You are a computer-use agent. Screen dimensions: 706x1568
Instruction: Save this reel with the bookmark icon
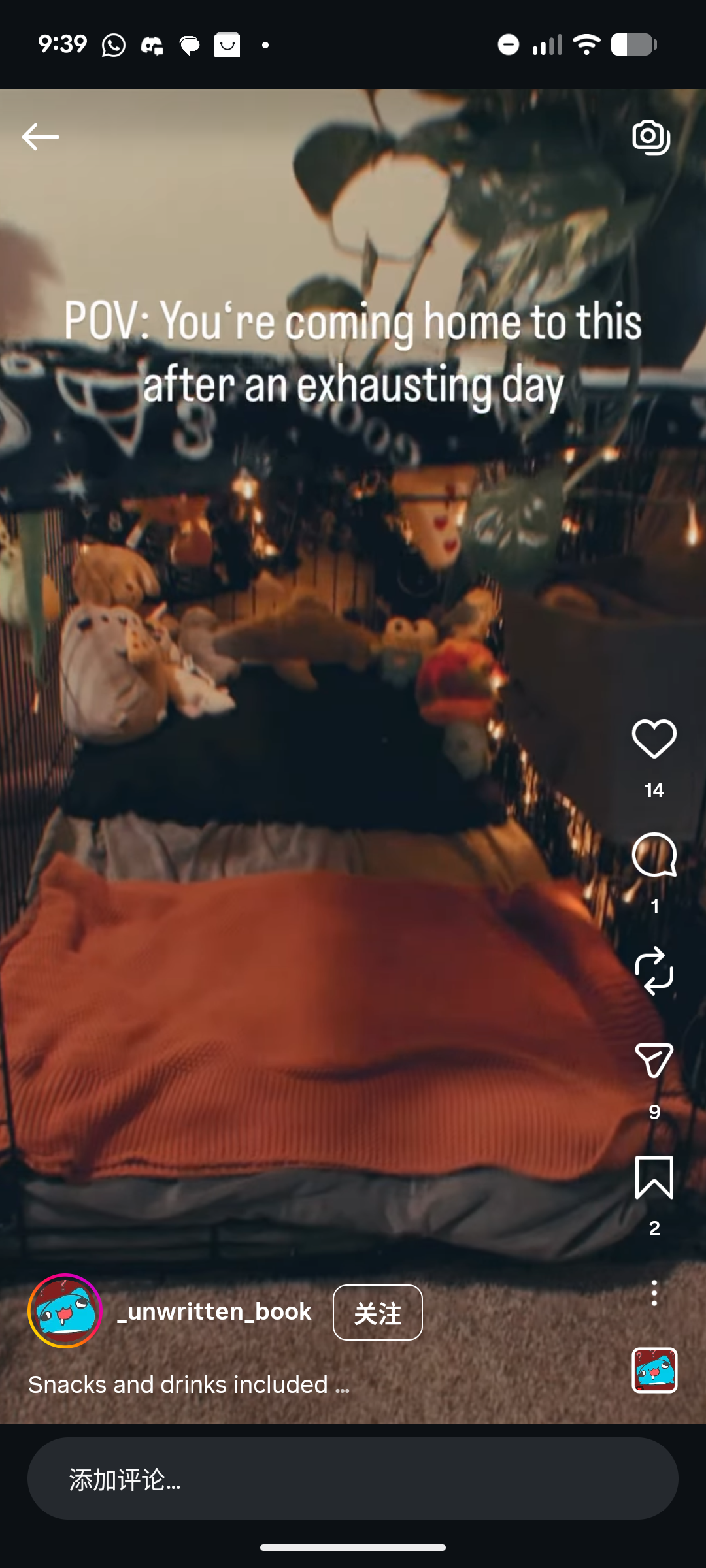(654, 1177)
